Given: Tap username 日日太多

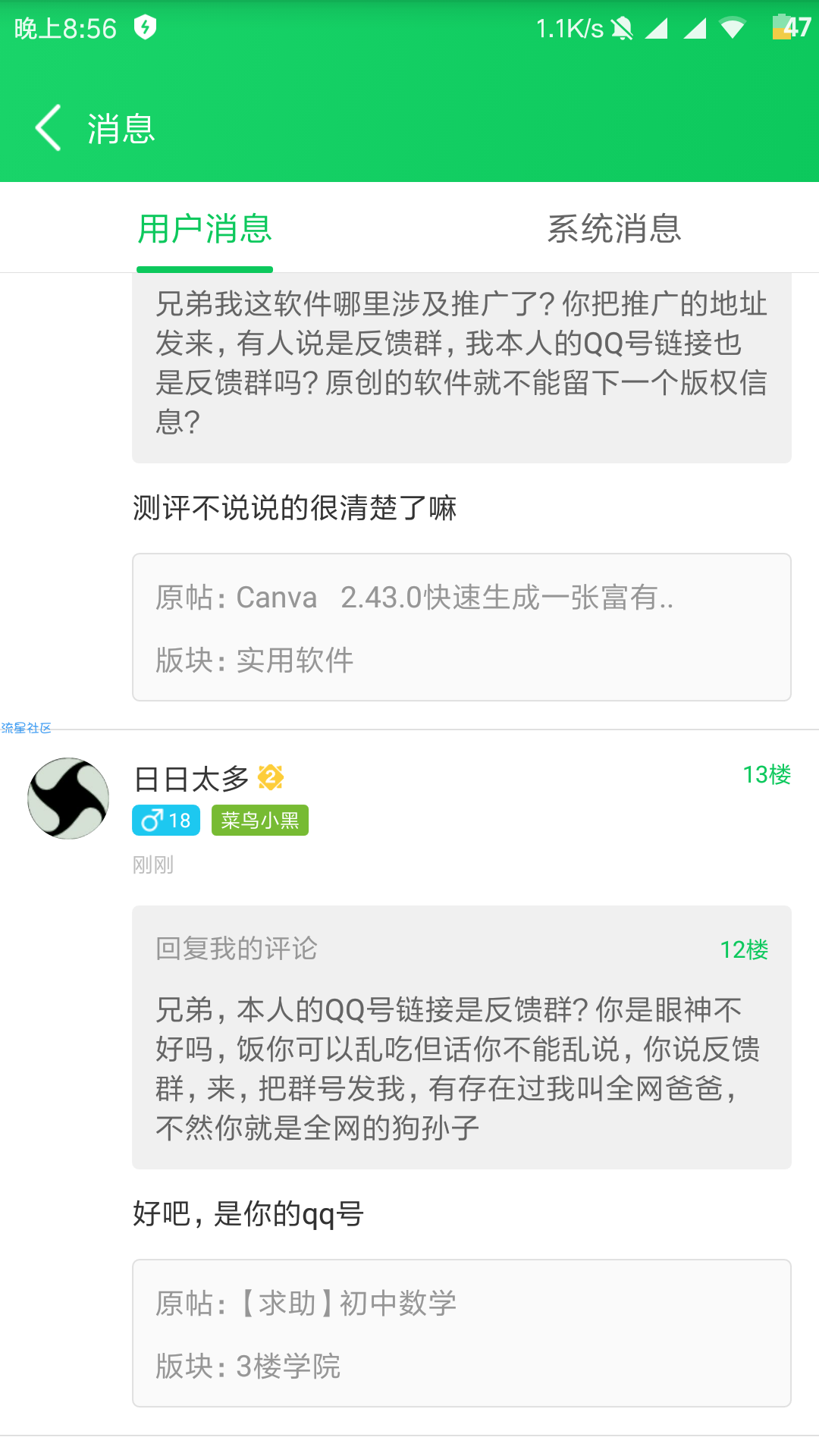Looking at the screenshot, I should 191,779.
